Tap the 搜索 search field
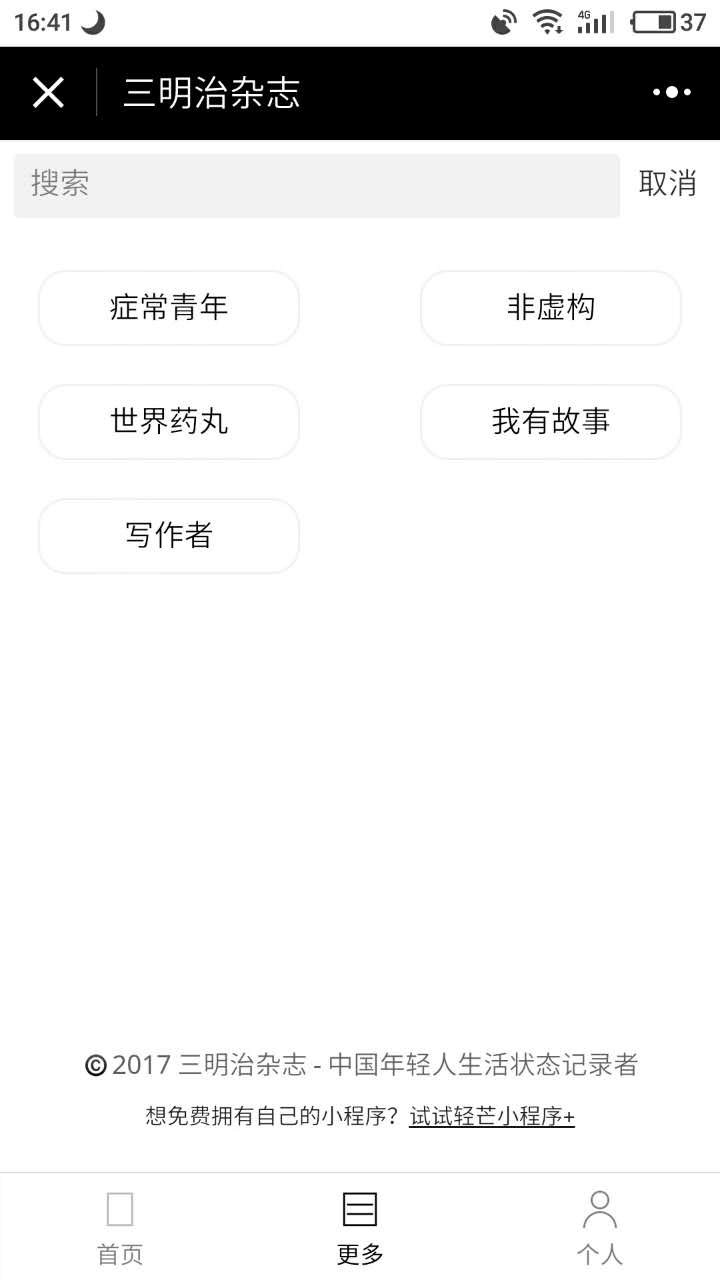 [317, 185]
